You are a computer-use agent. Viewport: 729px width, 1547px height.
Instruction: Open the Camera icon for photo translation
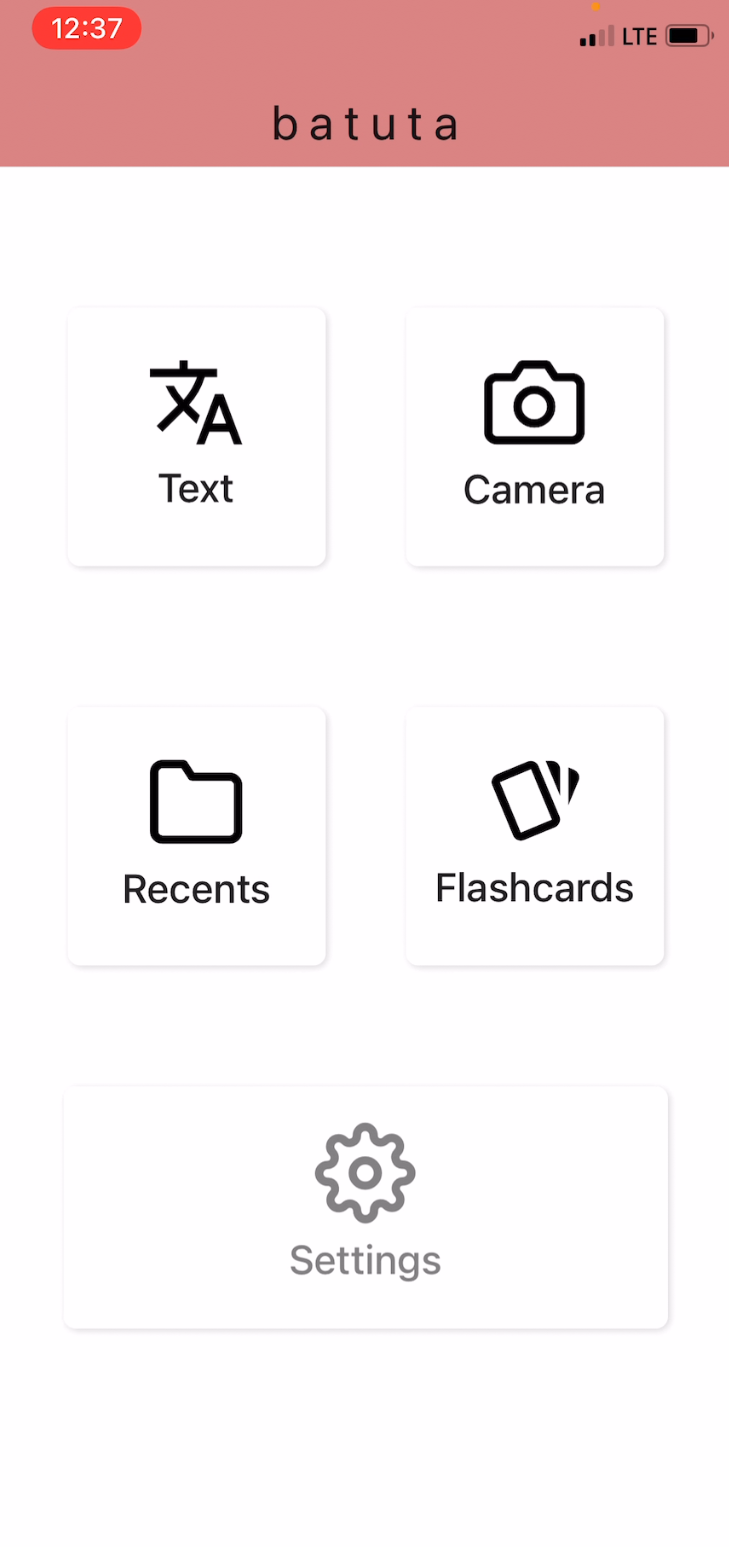tap(534, 402)
